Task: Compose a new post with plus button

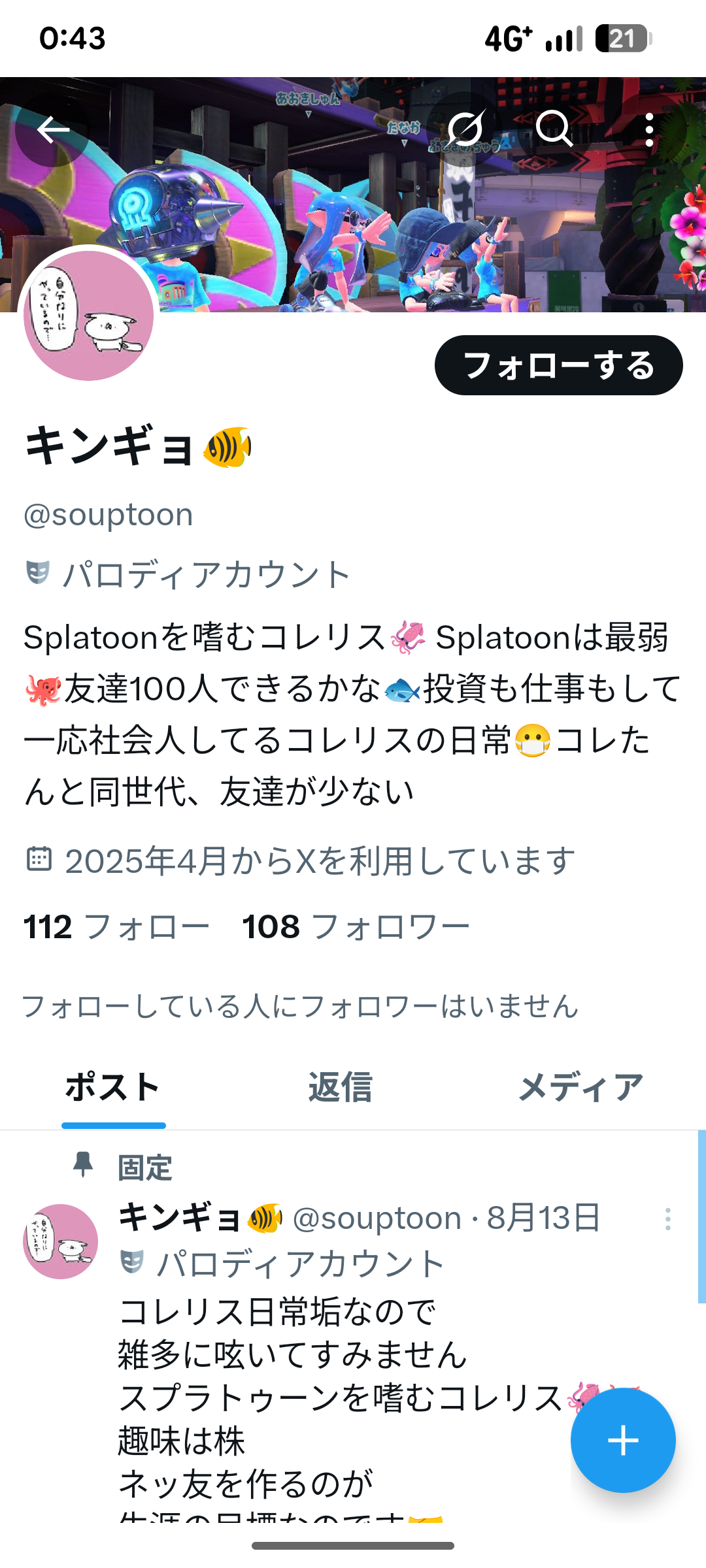Action: pos(623,1440)
